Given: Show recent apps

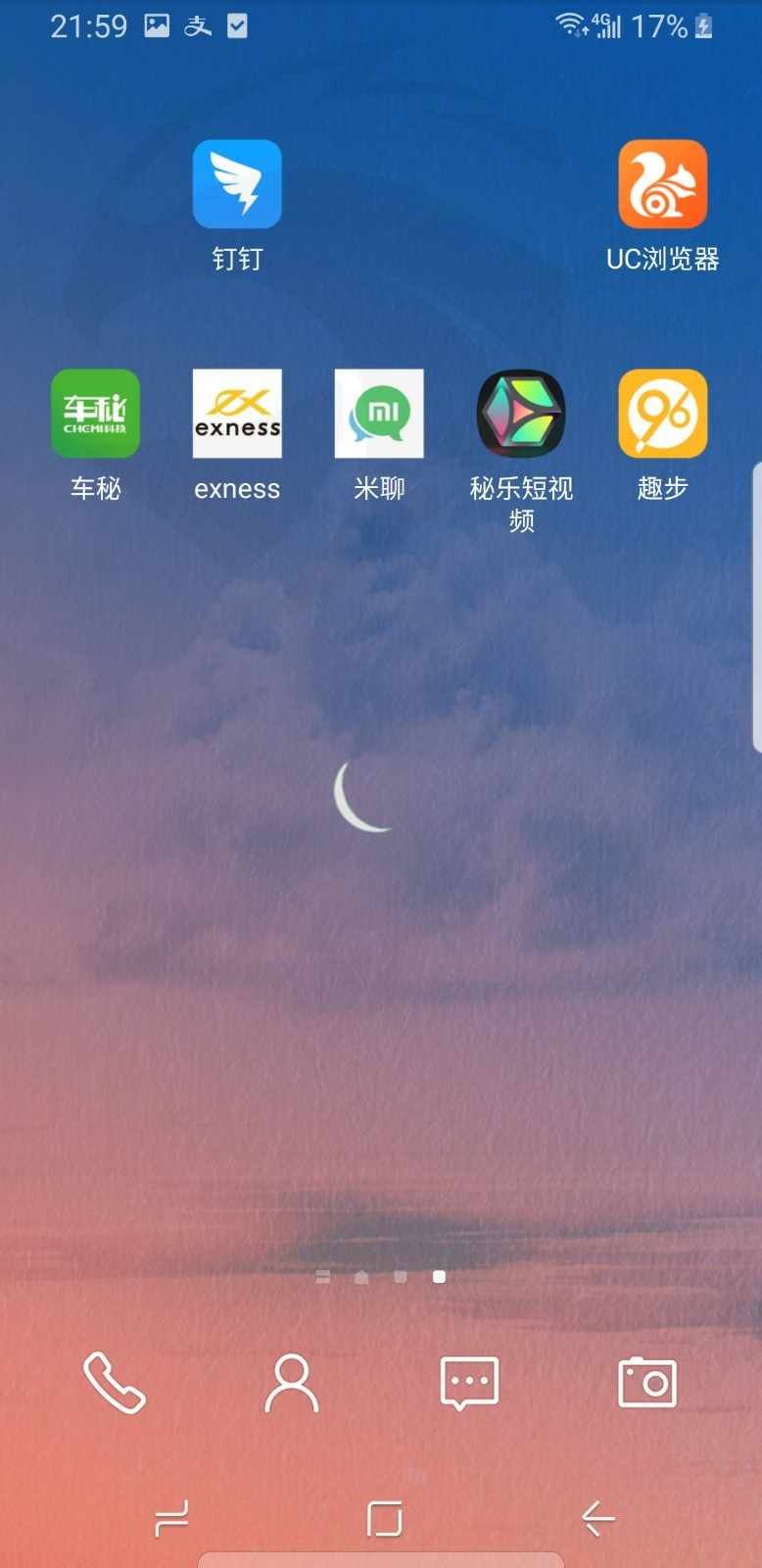Looking at the screenshot, I should (x=171, y=1519).
